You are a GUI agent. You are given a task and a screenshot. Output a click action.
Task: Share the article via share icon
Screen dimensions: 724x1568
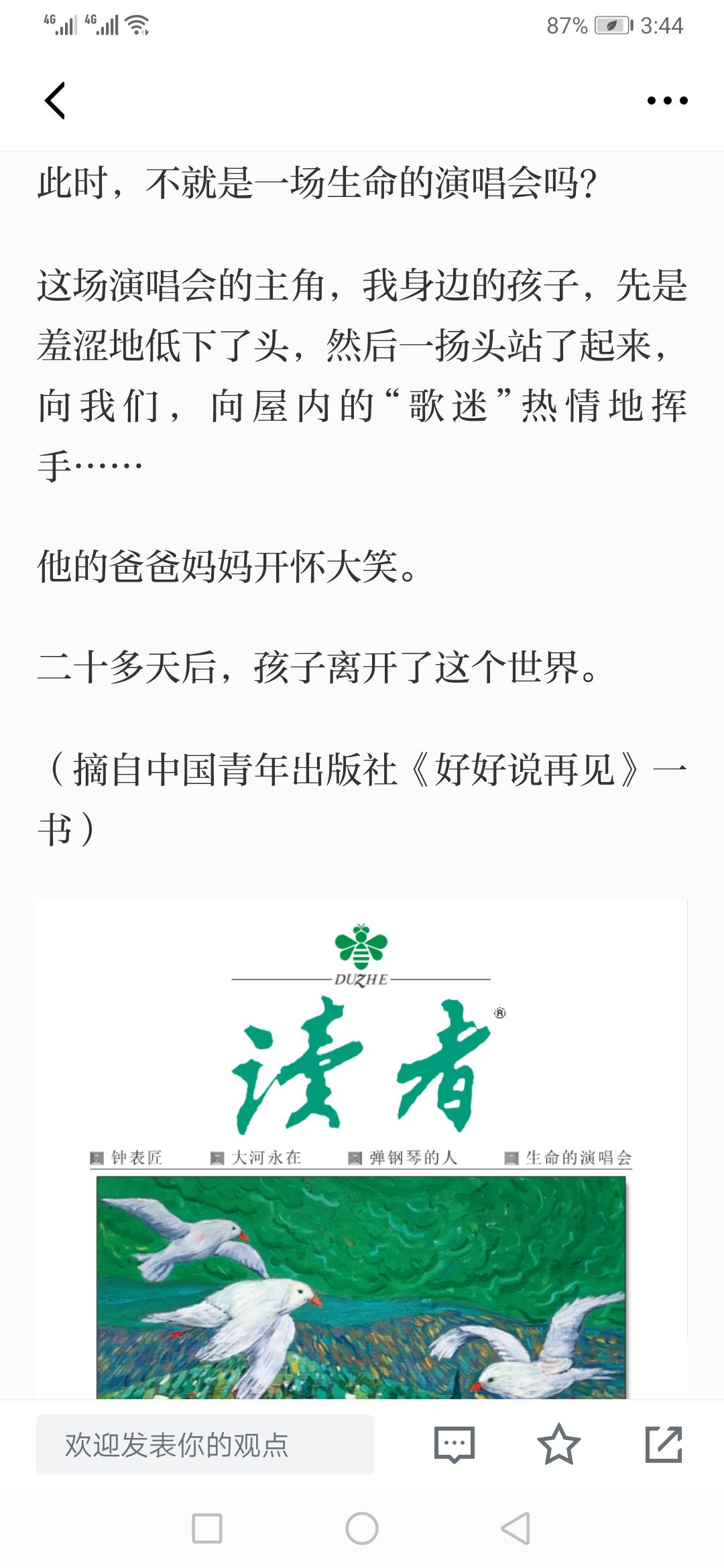click(x=664, y=1444)
